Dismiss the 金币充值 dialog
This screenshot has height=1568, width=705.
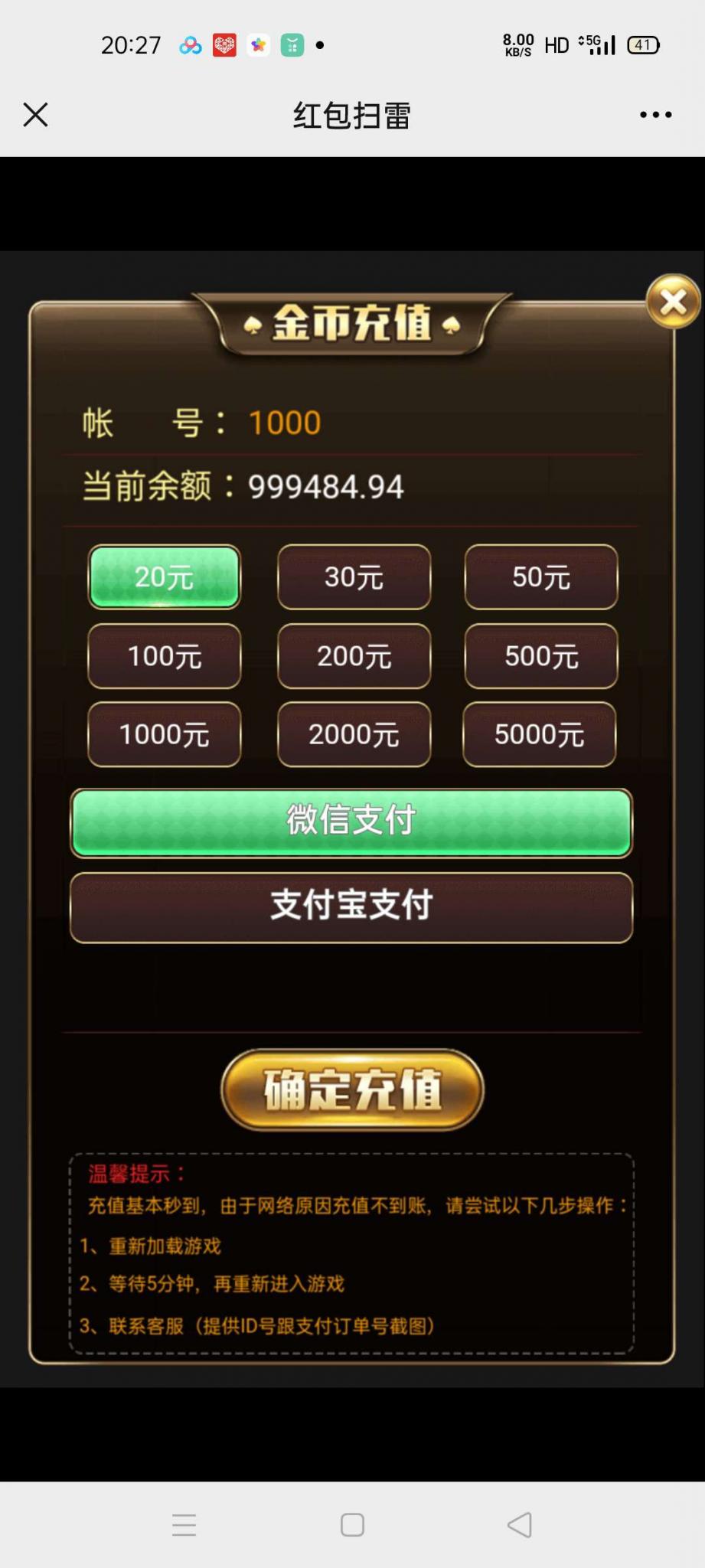click(x=673, y=302)
